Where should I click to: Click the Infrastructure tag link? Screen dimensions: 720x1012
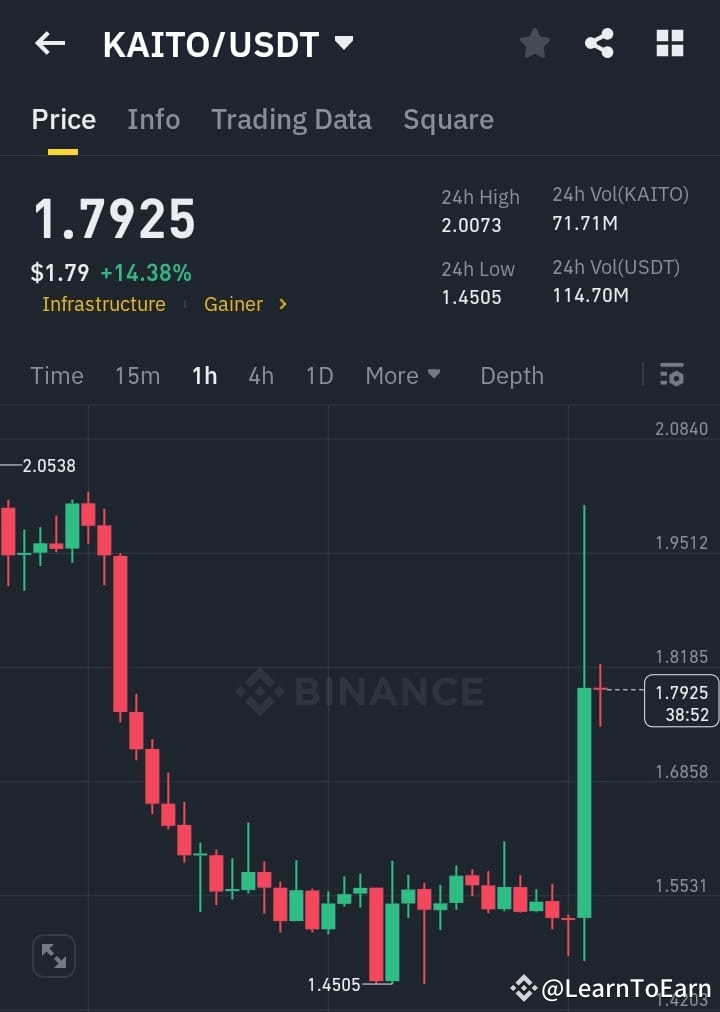104,305
